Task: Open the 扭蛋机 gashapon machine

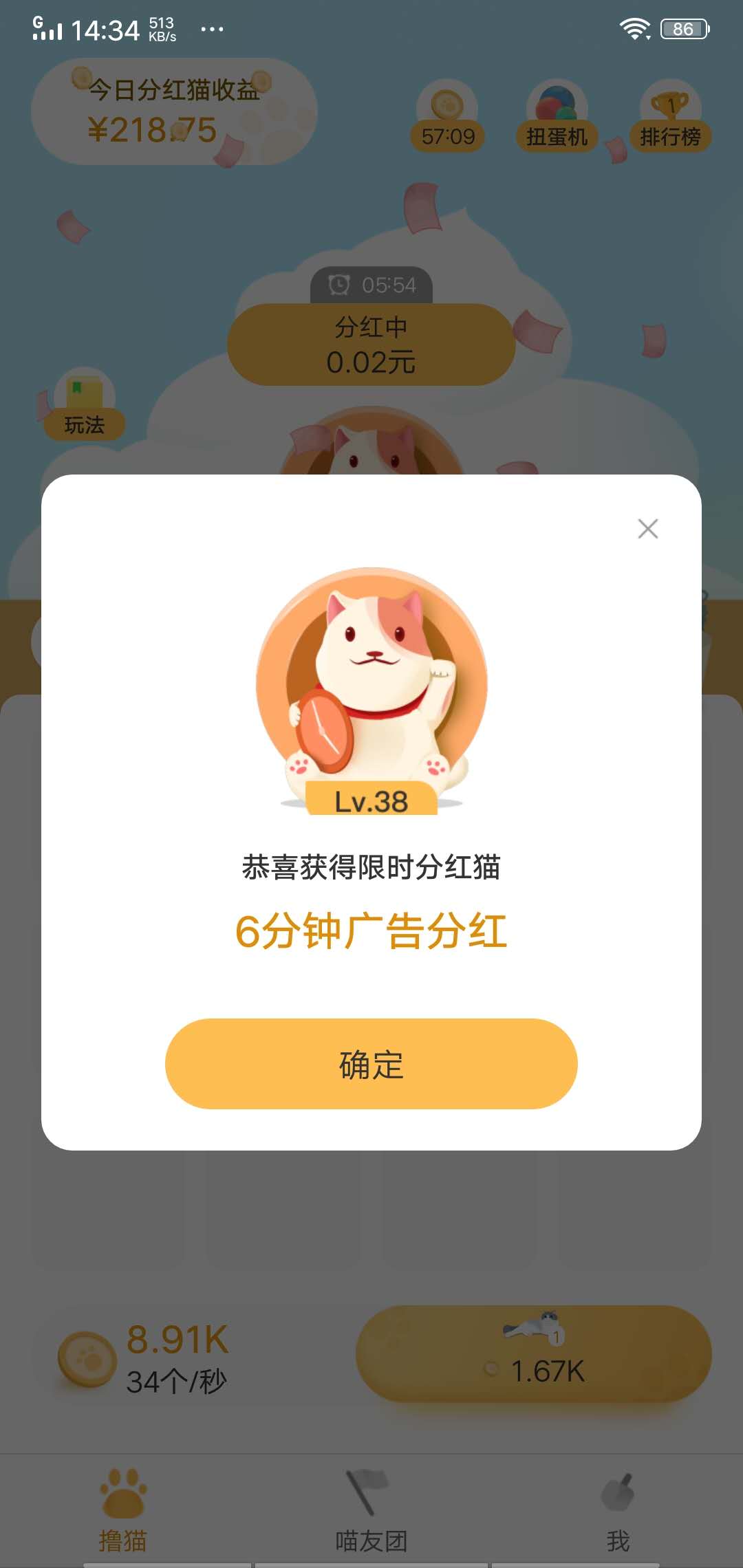Action: pyautogui.click(x=554, y=117)
